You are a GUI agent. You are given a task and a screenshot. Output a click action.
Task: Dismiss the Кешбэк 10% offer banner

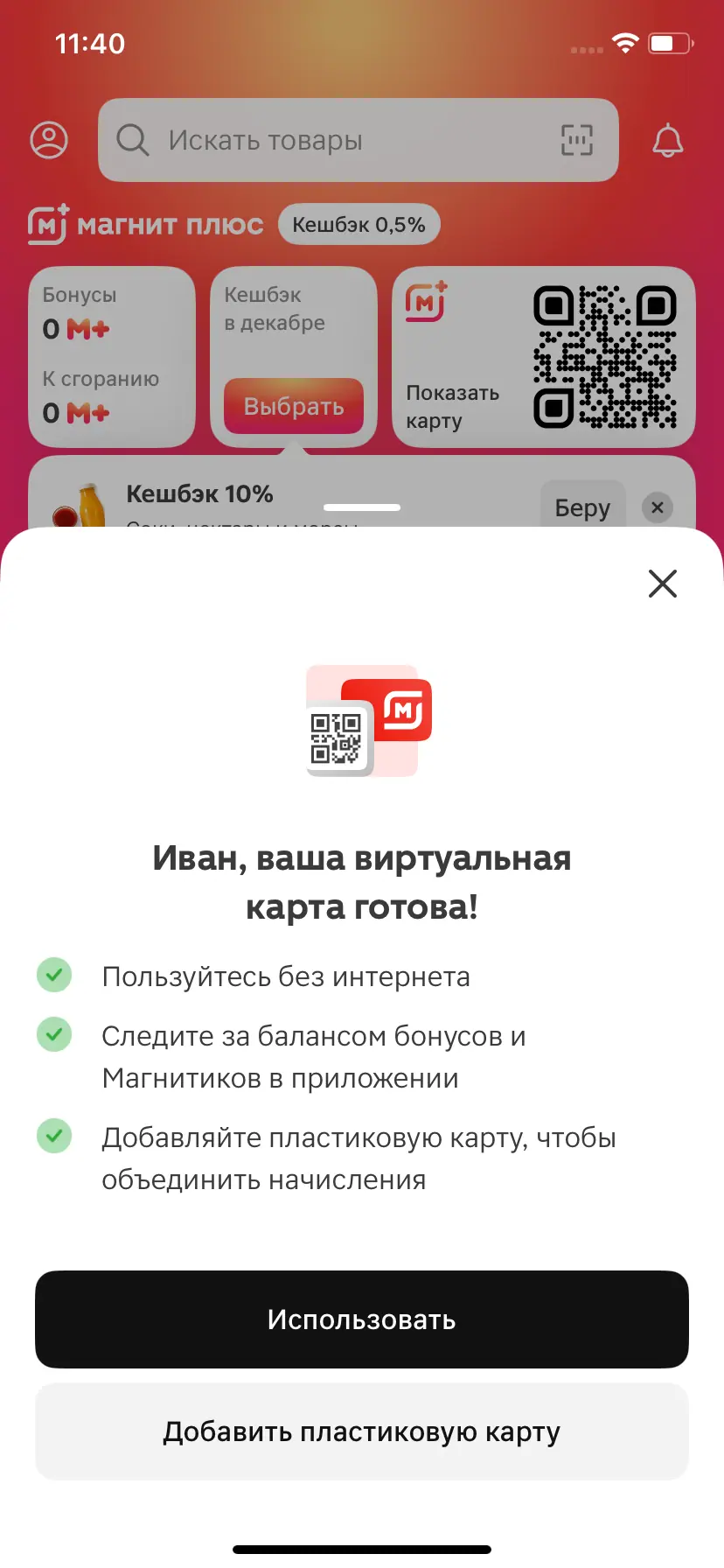tap(658, 507)
